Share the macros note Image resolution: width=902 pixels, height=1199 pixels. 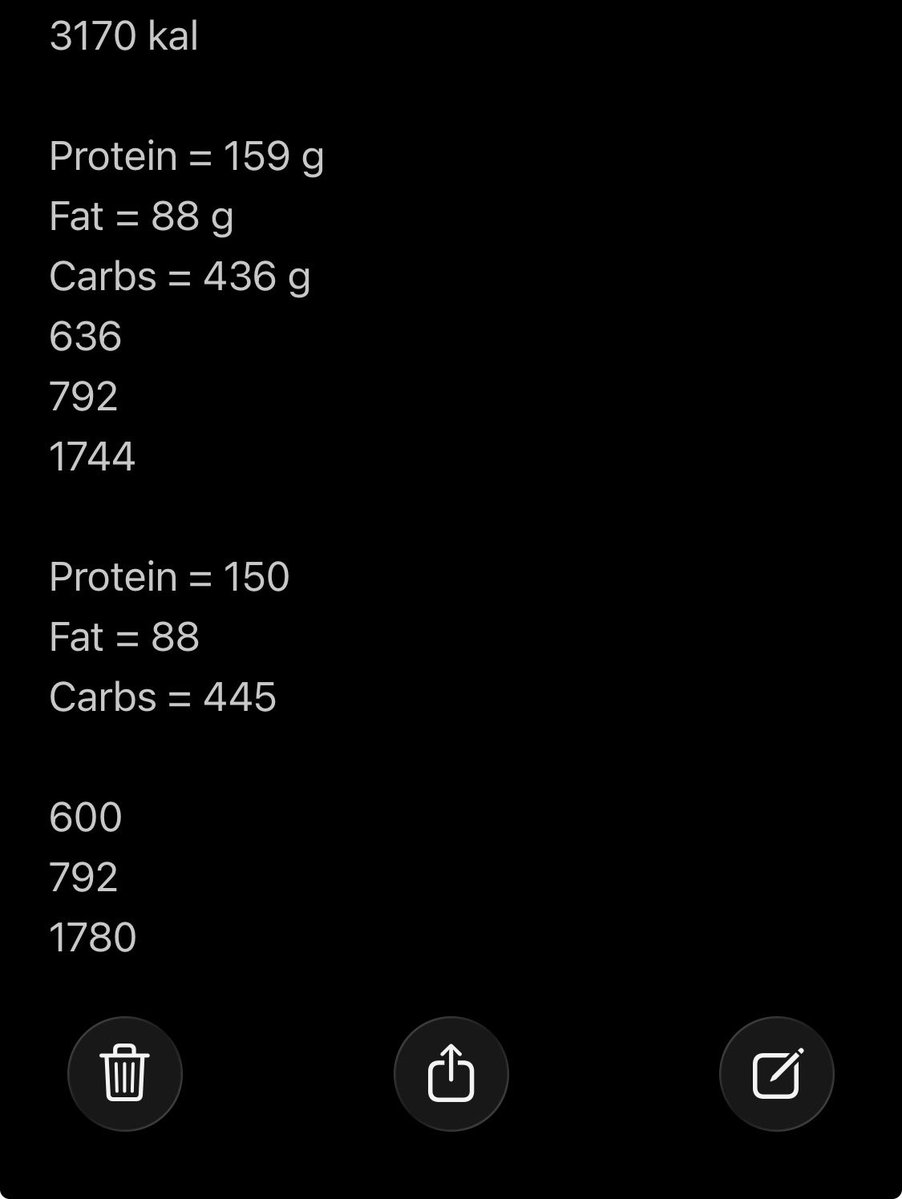(x=451, y=1074)
